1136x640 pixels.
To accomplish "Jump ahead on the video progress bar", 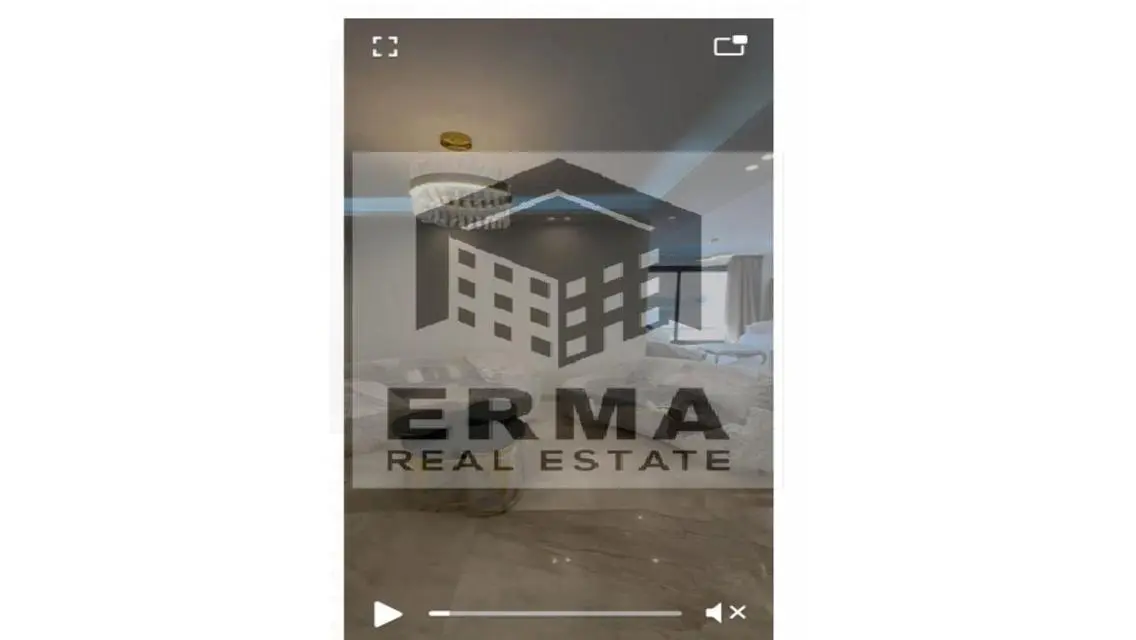I will (x=600, y=613).
